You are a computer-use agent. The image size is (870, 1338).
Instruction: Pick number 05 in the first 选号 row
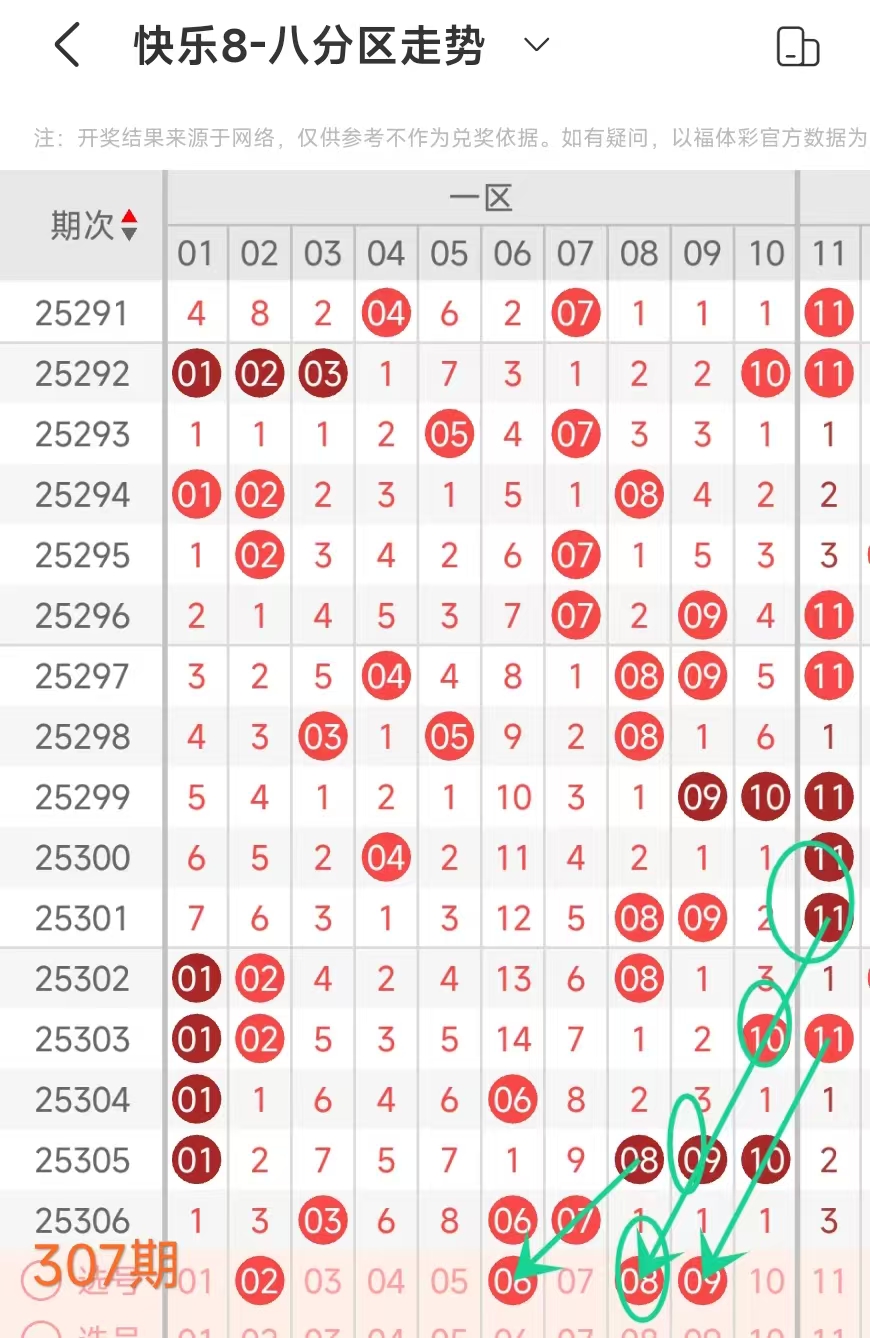(449, 1281)
